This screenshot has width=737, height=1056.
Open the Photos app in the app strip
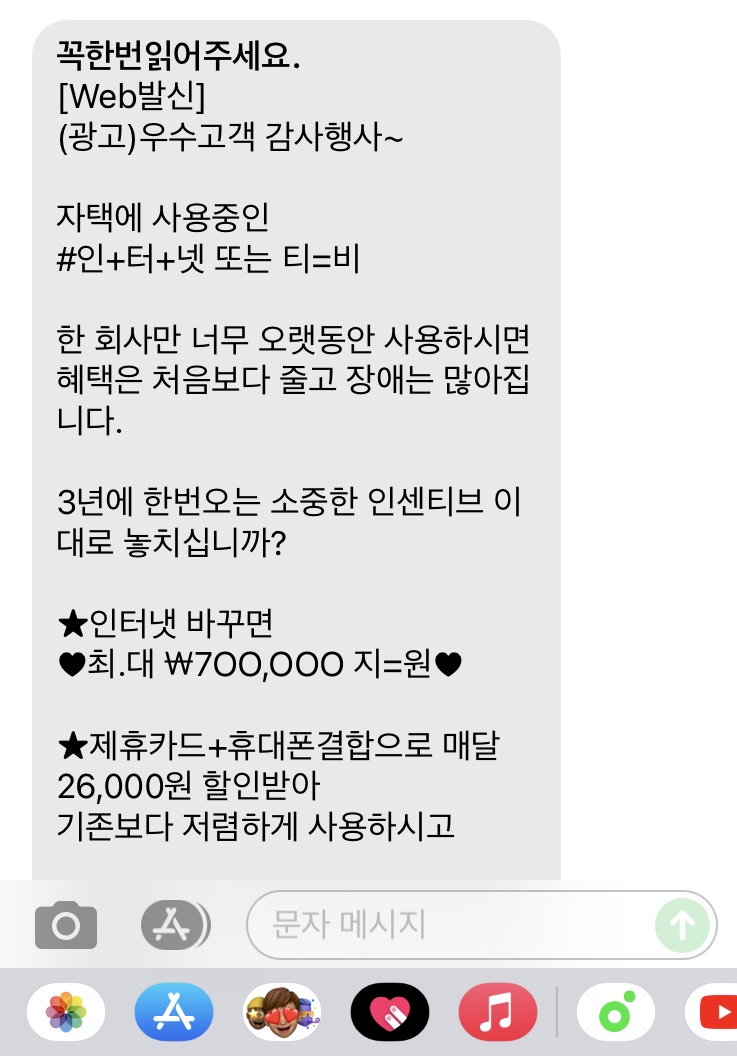tap(66, 1013)
